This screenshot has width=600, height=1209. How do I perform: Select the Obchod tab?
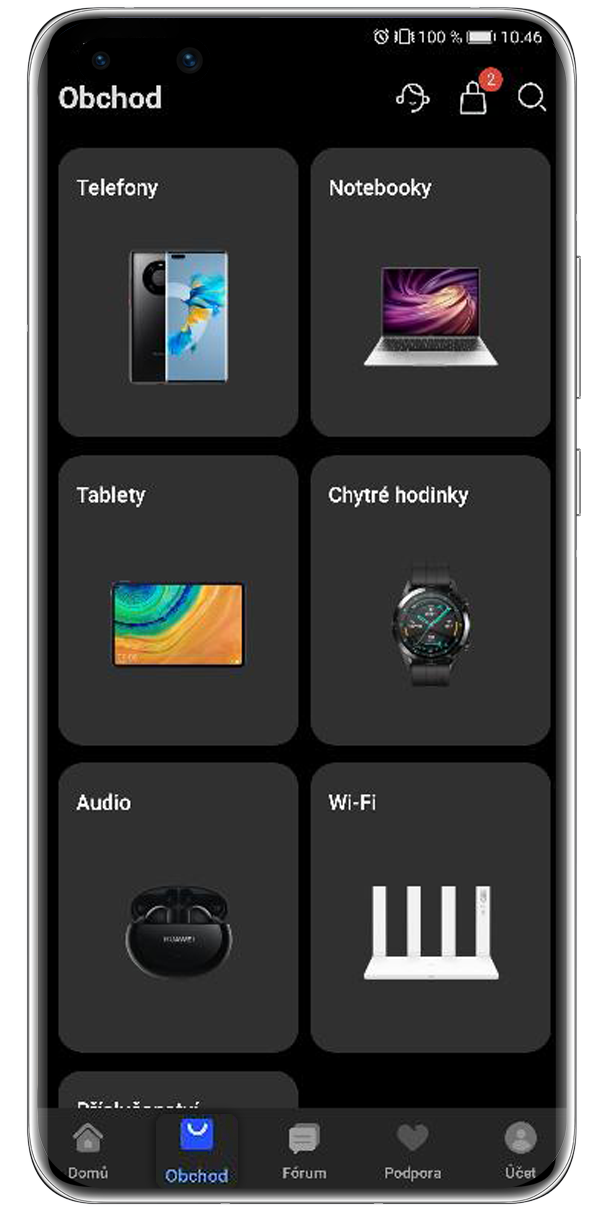pos(196,1151)
